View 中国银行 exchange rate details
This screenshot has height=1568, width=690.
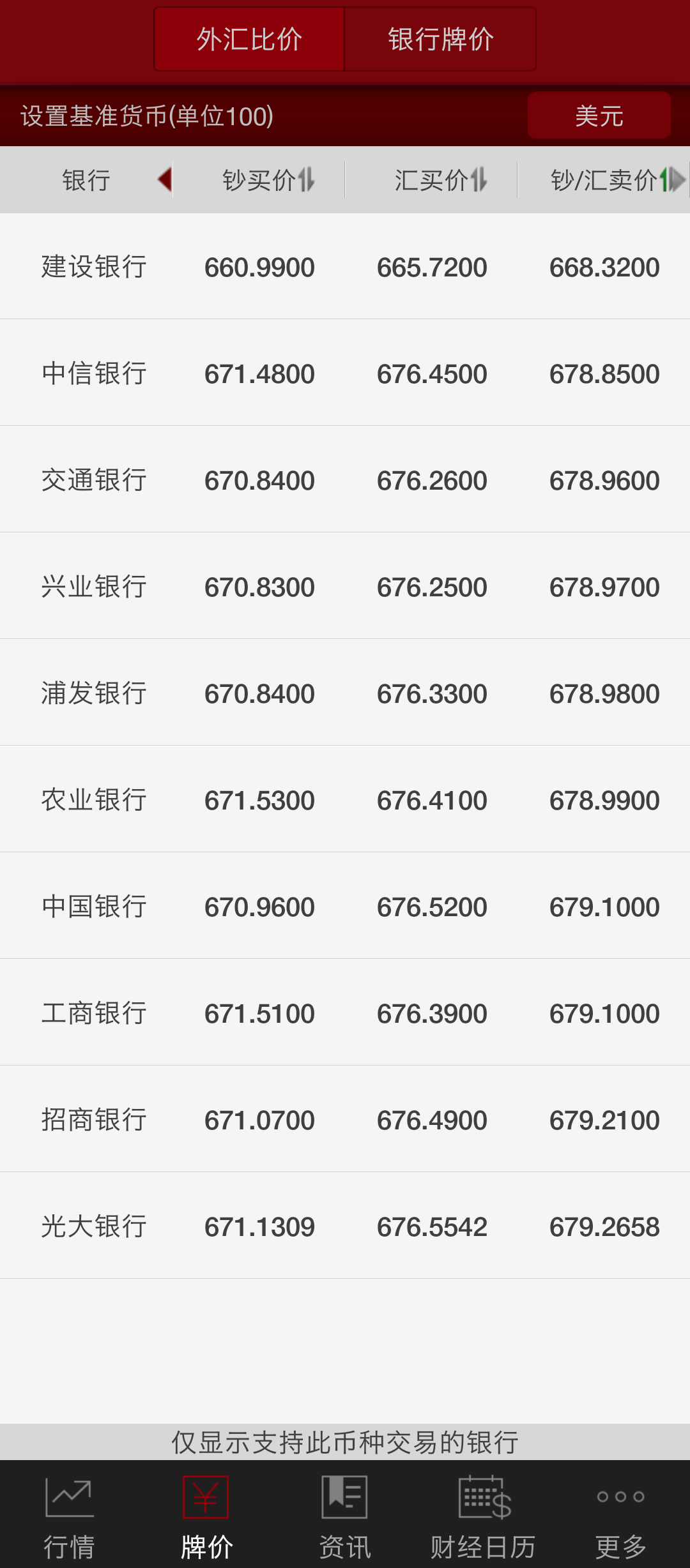pyautogui.click(x=345, y=906)
